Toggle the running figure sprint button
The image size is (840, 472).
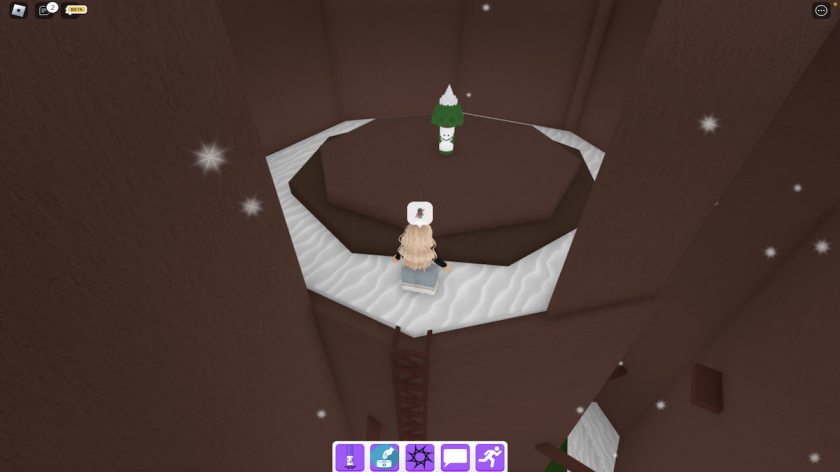pos(490,457)
